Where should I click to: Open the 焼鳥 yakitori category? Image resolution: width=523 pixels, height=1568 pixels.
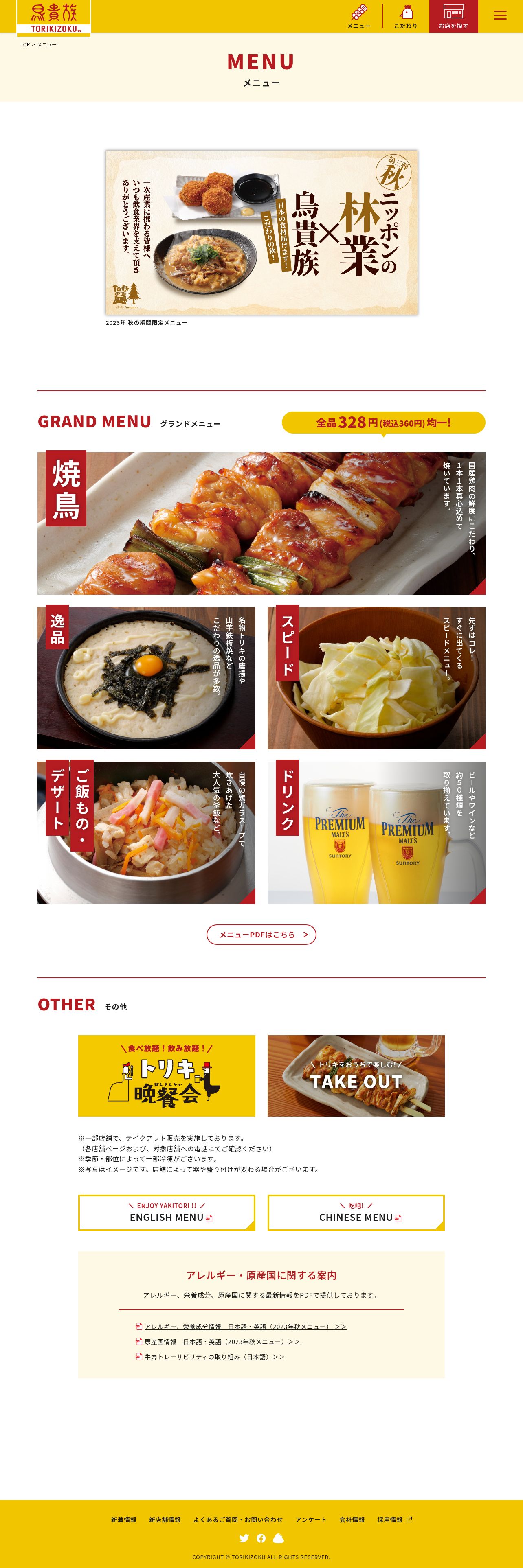pyautogui.click(x=261, y=523)
